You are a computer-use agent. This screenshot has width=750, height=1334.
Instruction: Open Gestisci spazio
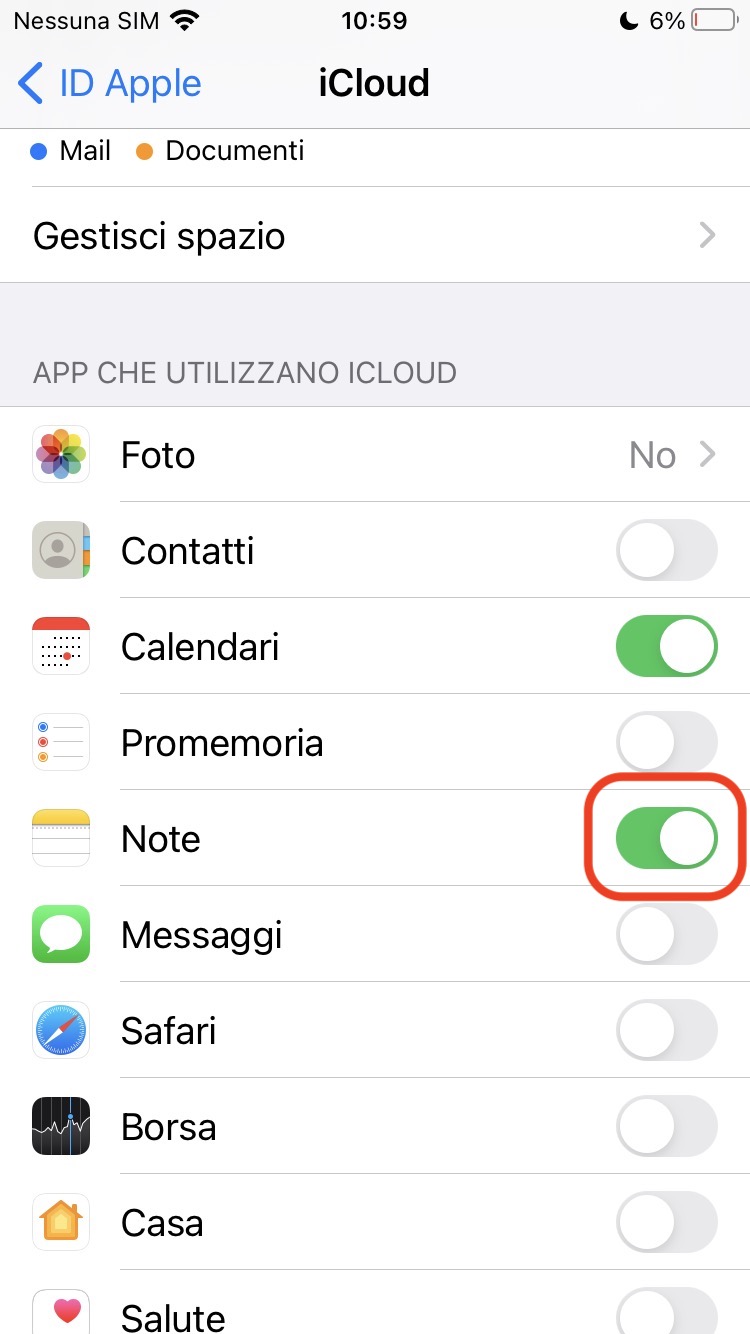(x=375, y=236)
